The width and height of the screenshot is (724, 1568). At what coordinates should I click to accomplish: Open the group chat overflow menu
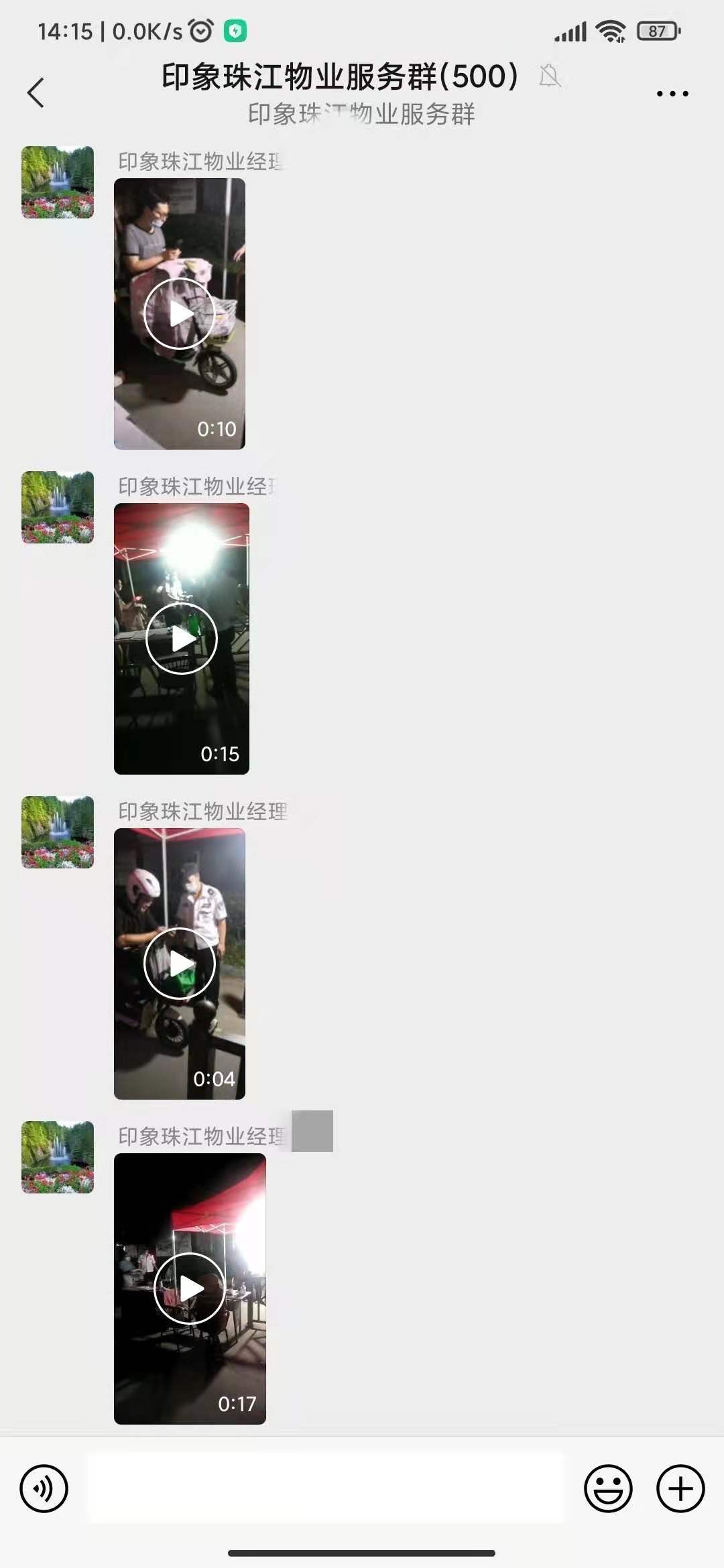pyautogui.click(x=672, y=94)
